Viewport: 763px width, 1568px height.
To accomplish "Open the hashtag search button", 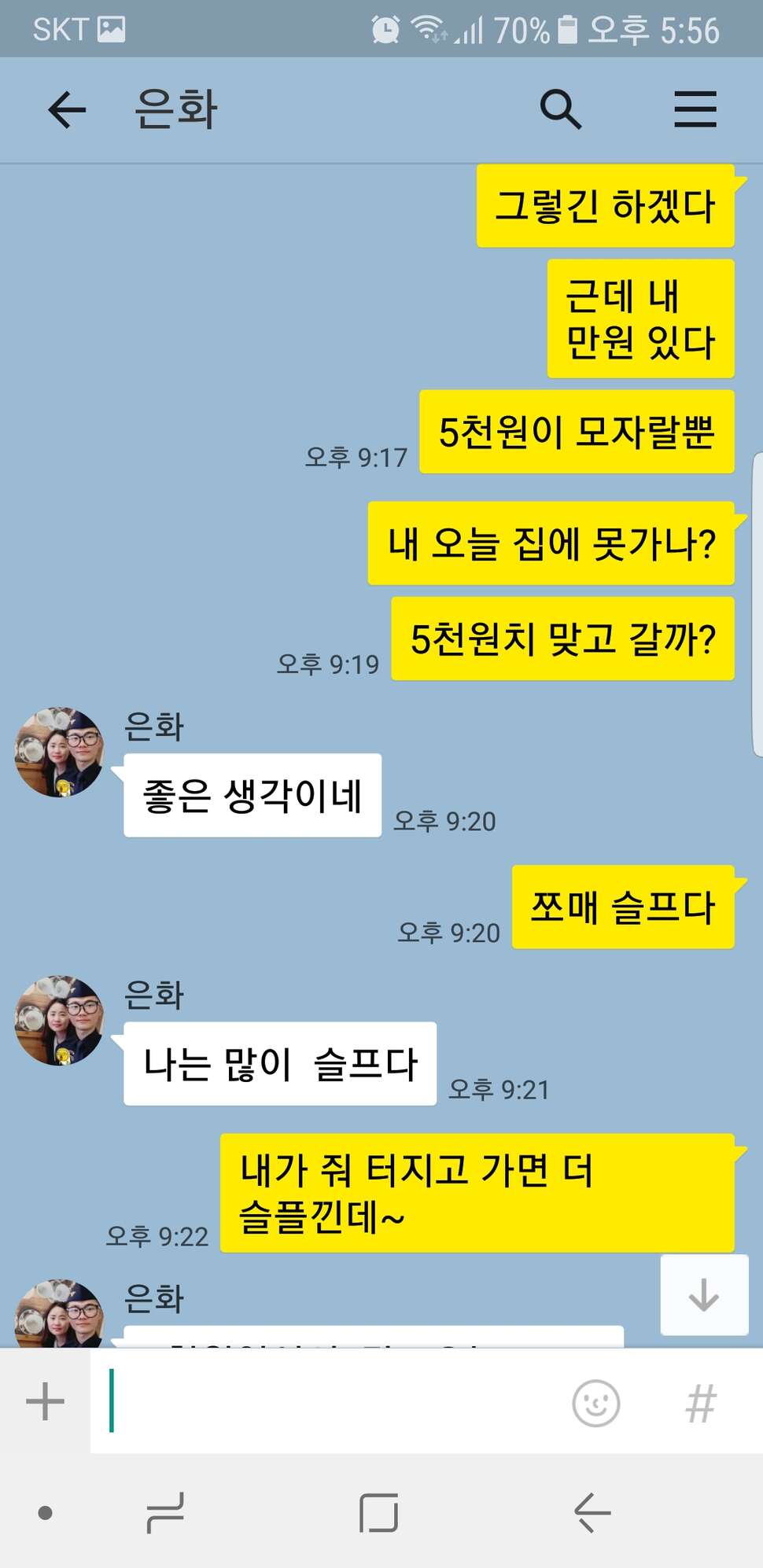I will click(701, 1403).
